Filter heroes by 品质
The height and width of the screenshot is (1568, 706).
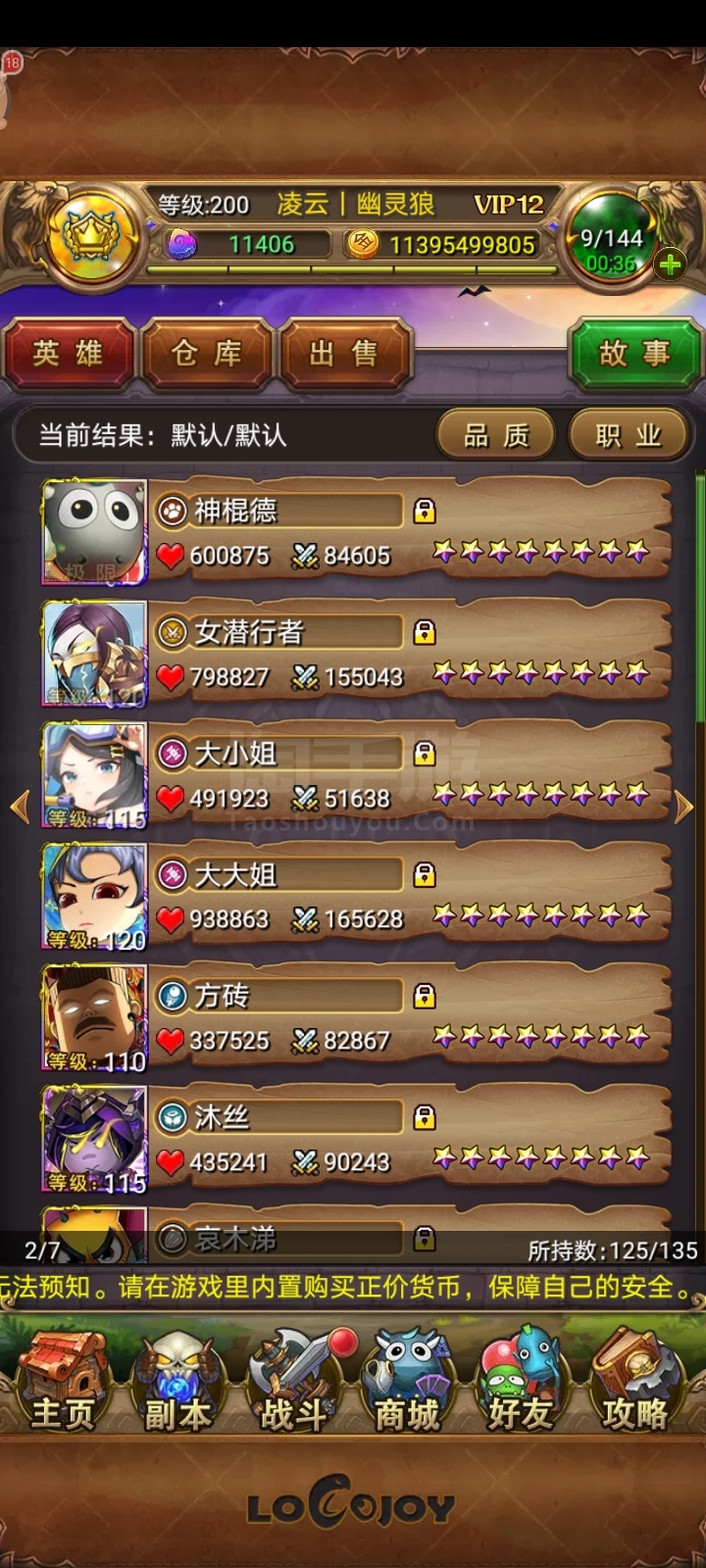(496, 434)
